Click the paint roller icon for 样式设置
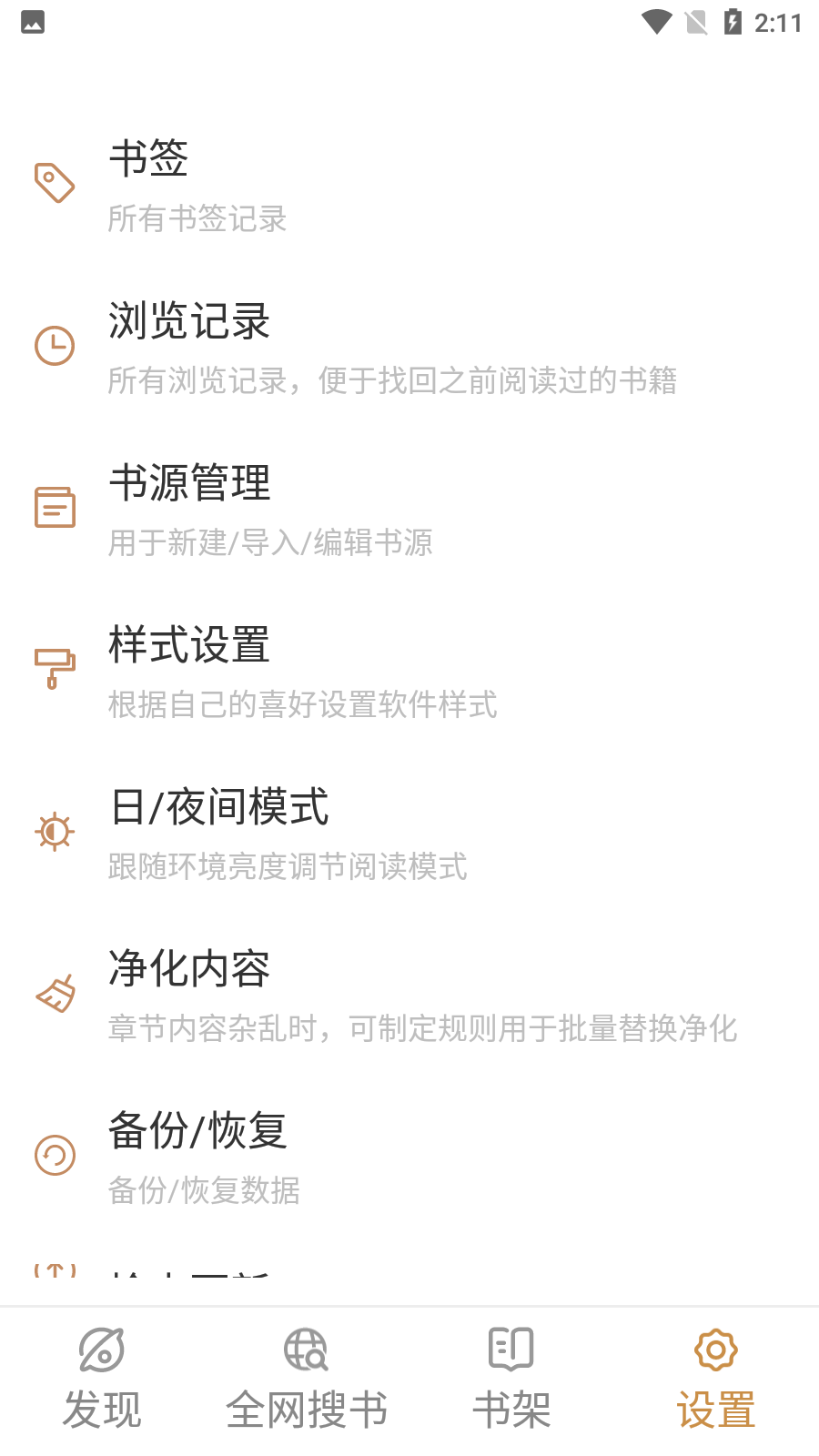This screenshot has height=1456, width=819. pyautogui.click(x=53, y=670)
